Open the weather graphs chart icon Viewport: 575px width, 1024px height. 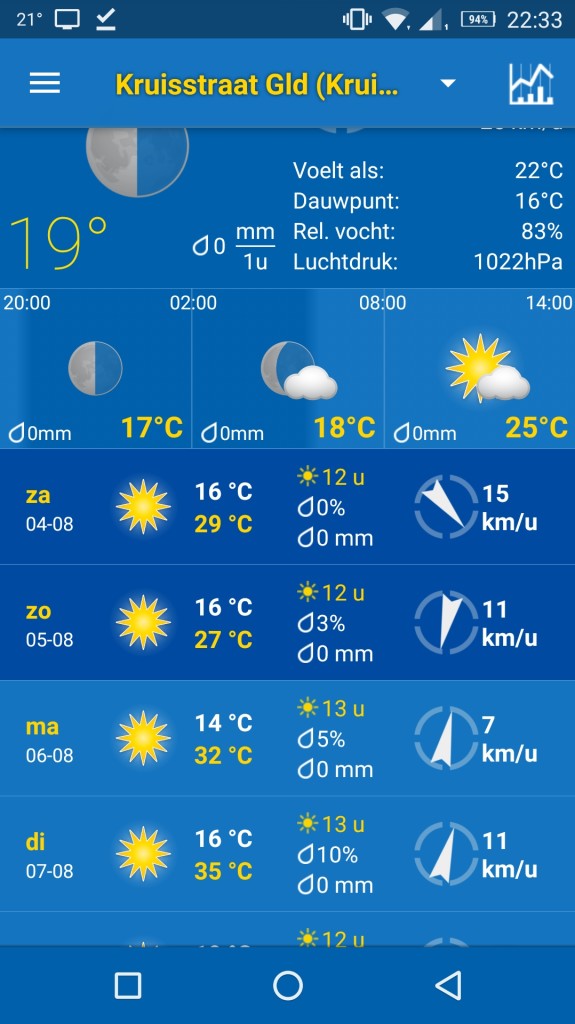coord(531,84)
